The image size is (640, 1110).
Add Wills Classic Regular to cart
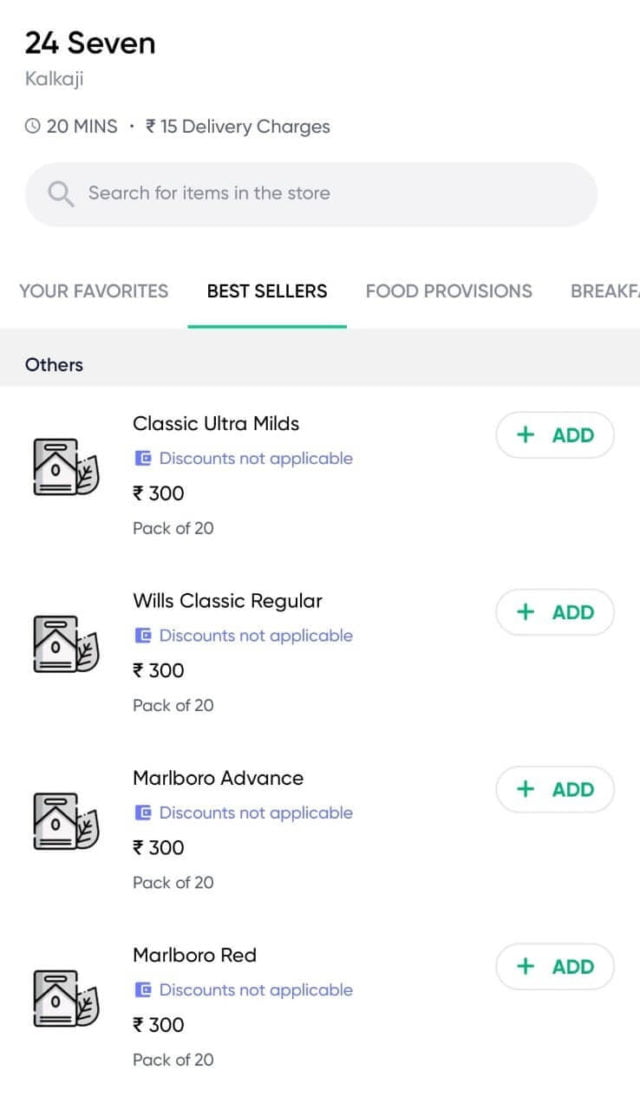555,612
